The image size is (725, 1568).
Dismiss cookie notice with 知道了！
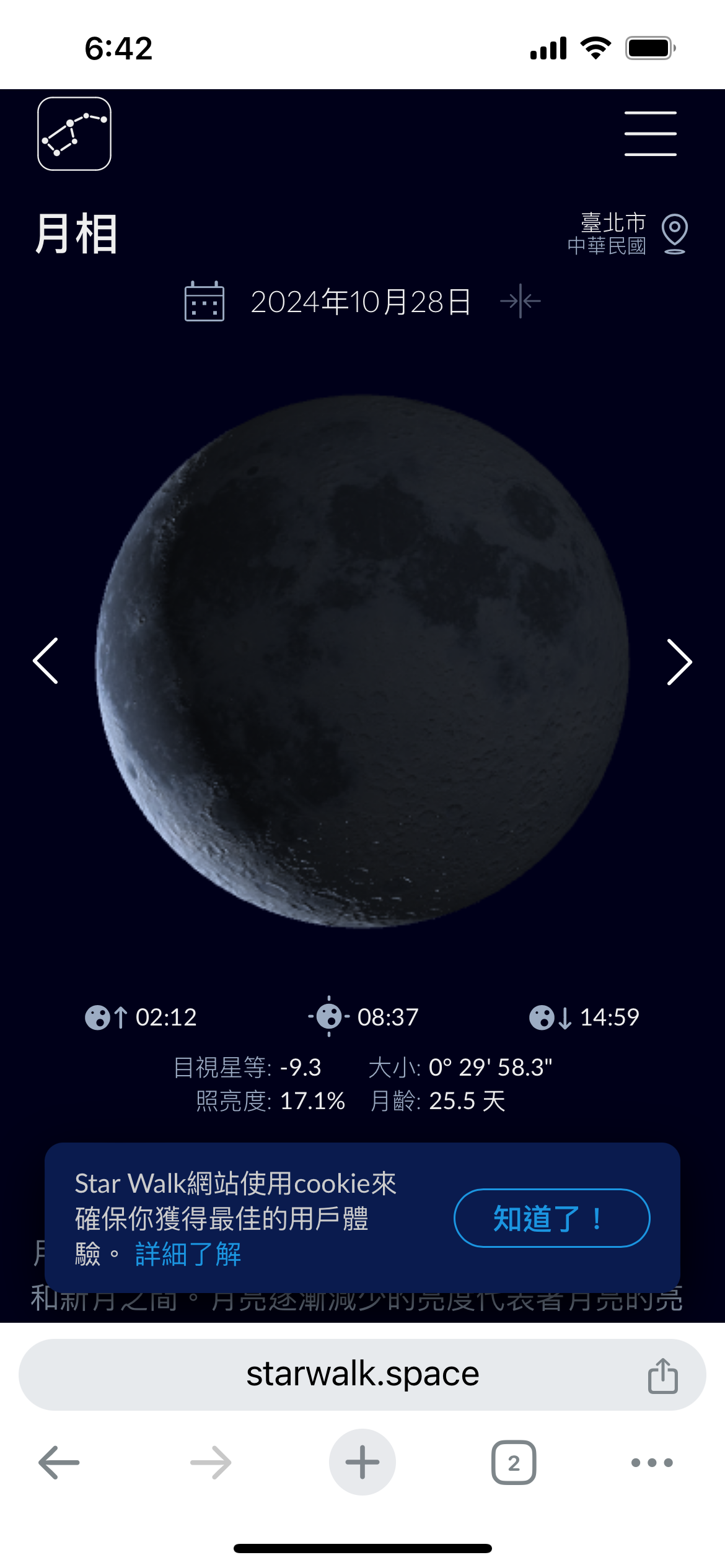point(551,1218)
